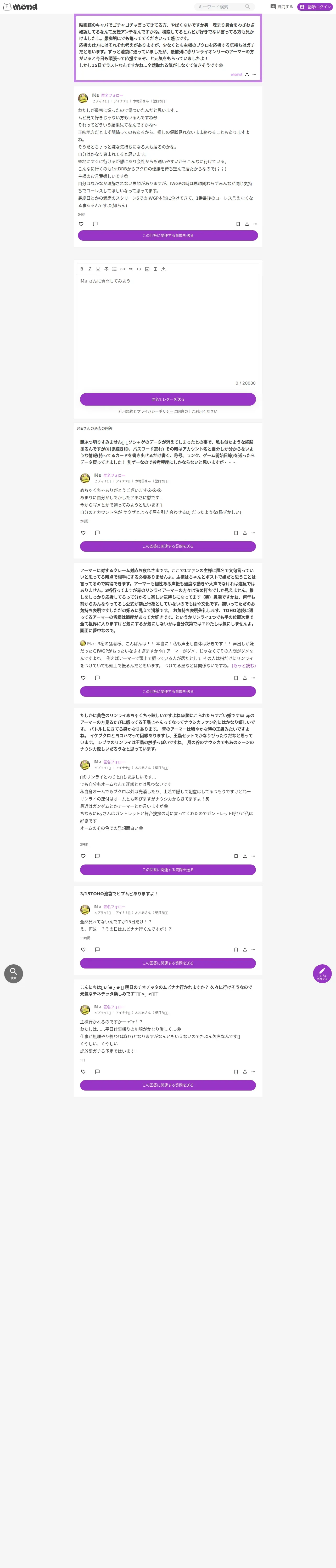
Task: Open overflow menu on the 3時間 answer
Action: [254, 856]
